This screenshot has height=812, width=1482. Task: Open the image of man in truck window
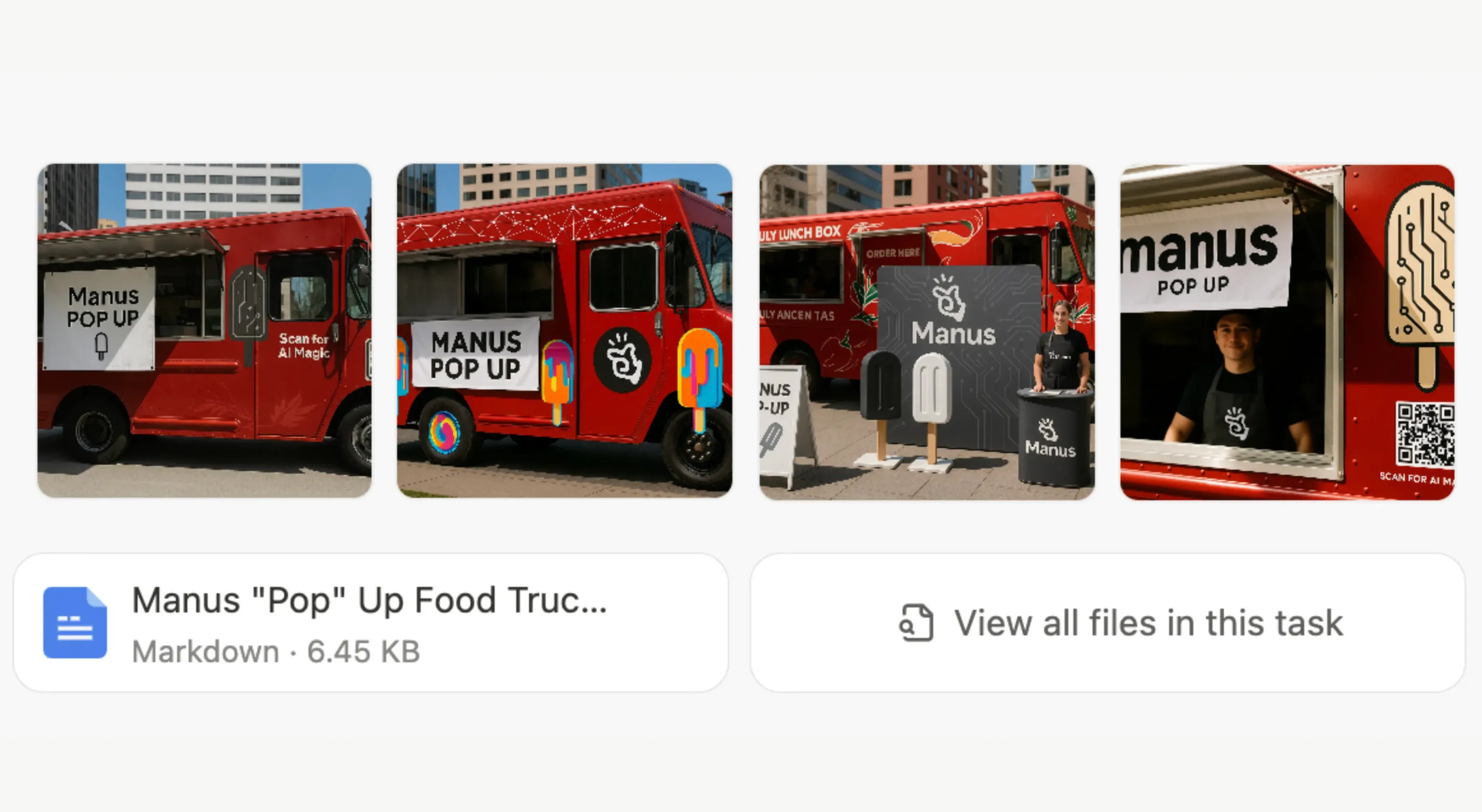pyautogui.click(x=1287, y=332)
